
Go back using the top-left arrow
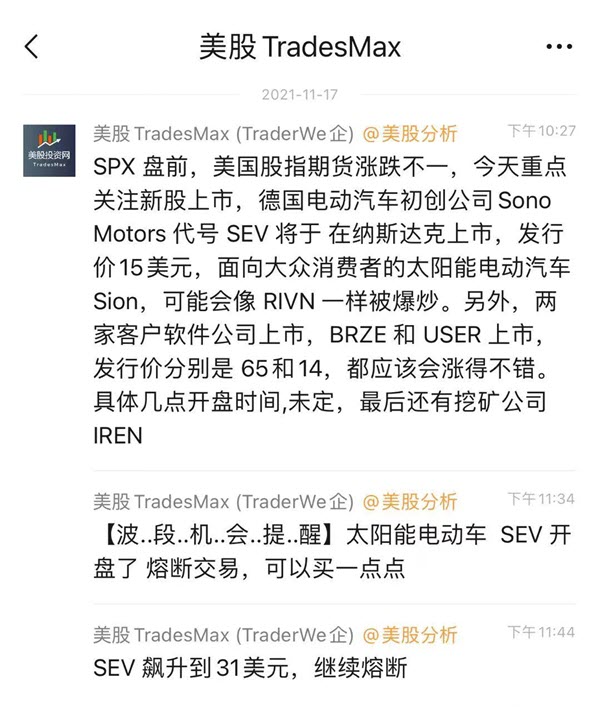coord(32,46)
